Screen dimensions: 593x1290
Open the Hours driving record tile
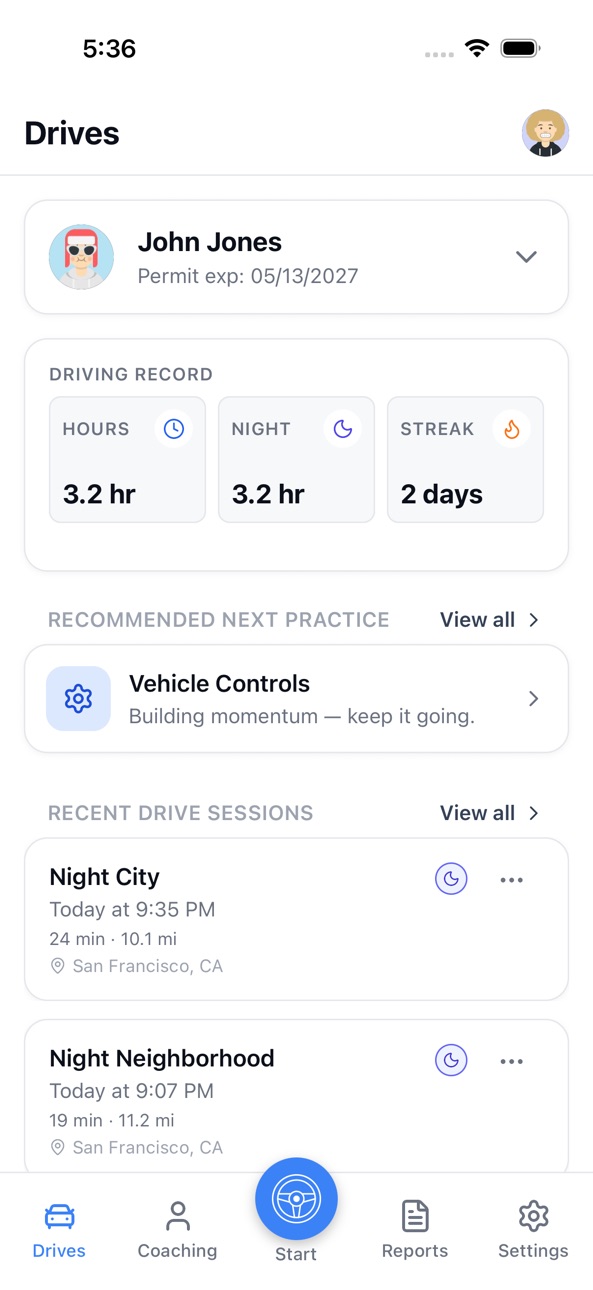point(127,459)
